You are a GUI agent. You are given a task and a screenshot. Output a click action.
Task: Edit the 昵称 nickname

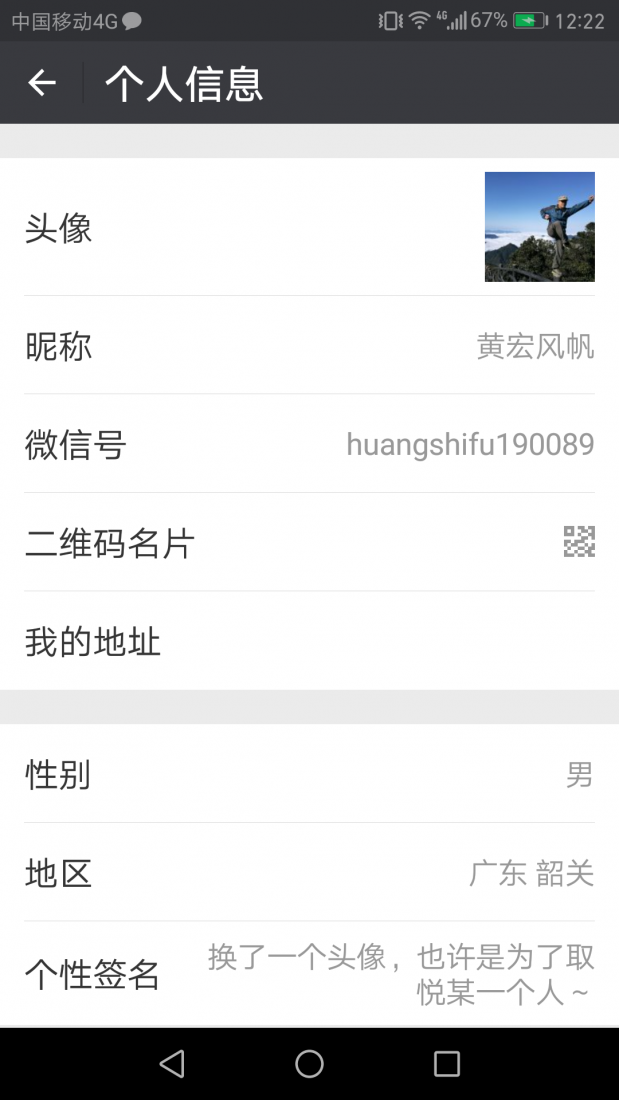[309, 346]
